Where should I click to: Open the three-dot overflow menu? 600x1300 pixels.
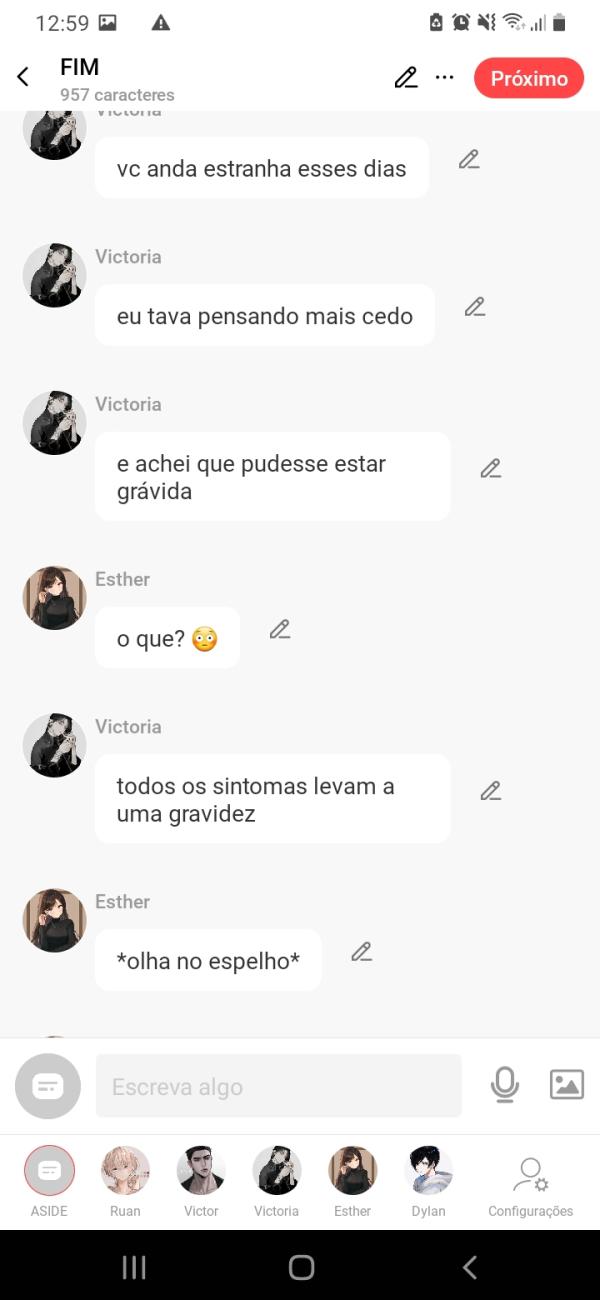point(445,77)
